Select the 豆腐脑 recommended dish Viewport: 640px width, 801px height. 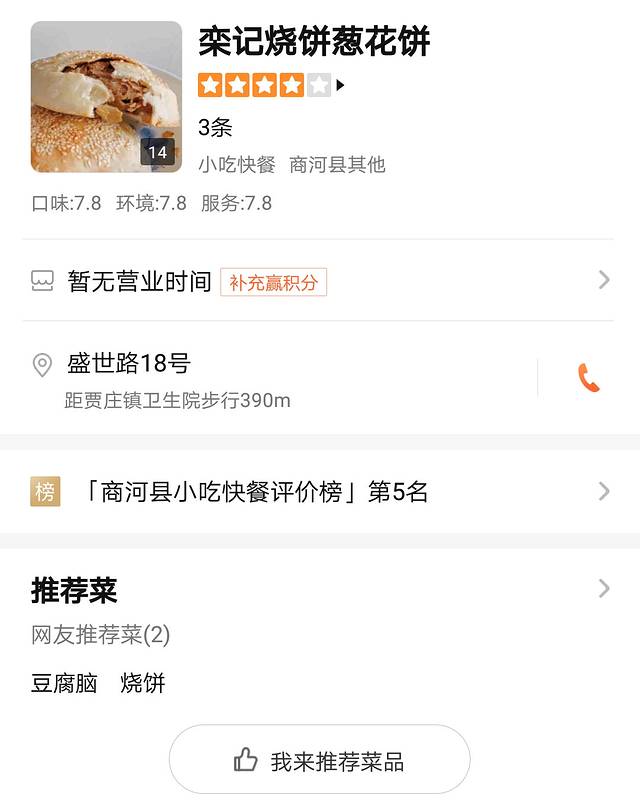(64, 684)
